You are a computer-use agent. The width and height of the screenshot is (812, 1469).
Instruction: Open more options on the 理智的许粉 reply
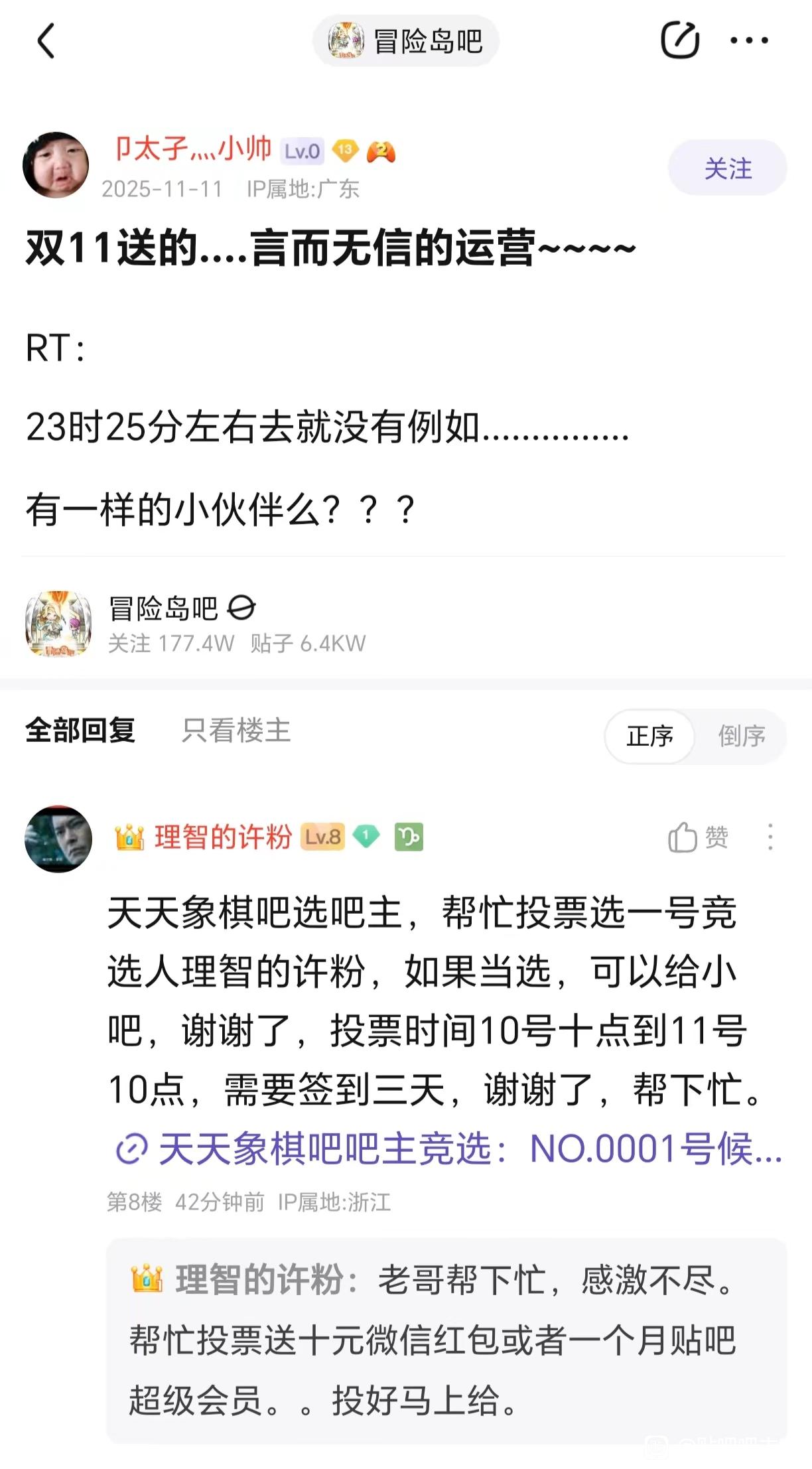tap(770, 837)
